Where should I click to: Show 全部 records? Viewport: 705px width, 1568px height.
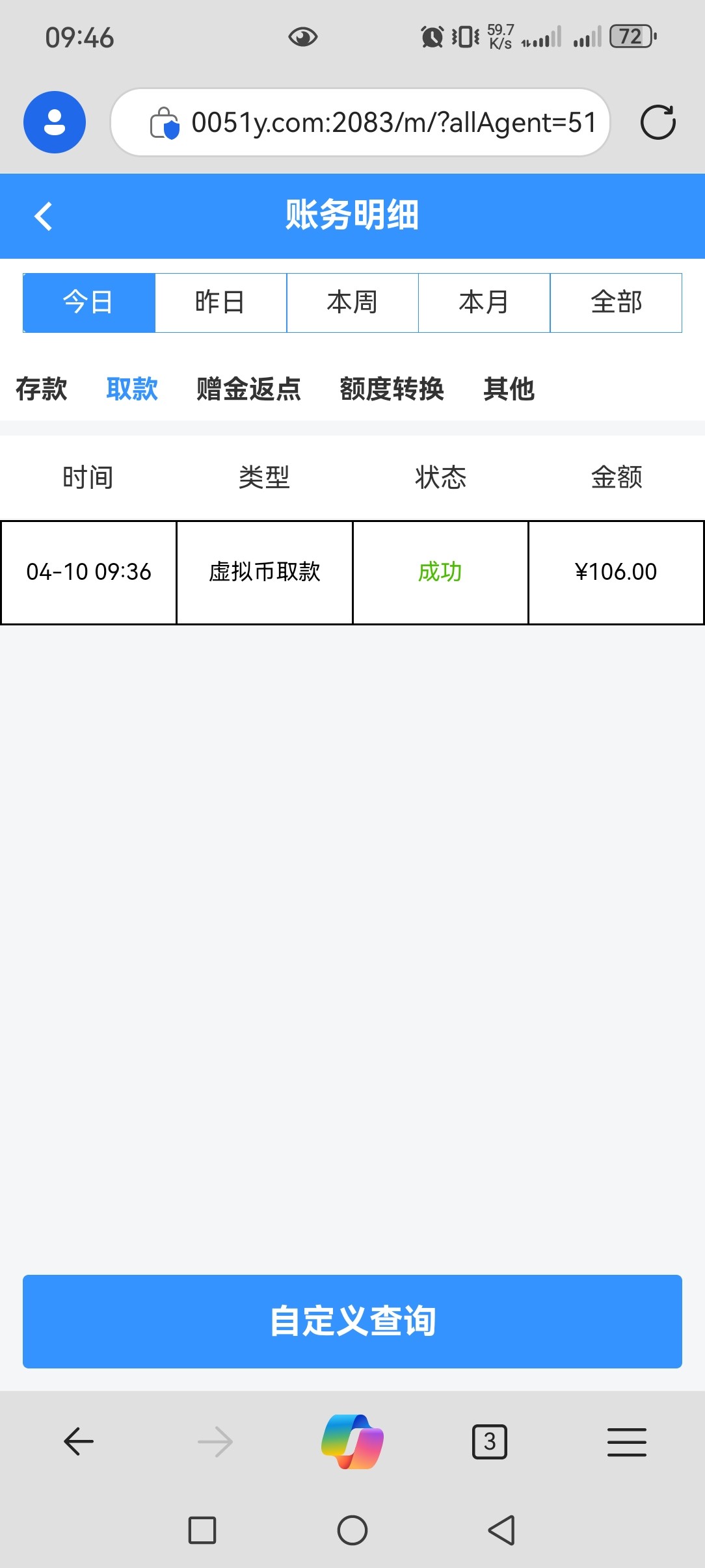[x=616, y=303]
